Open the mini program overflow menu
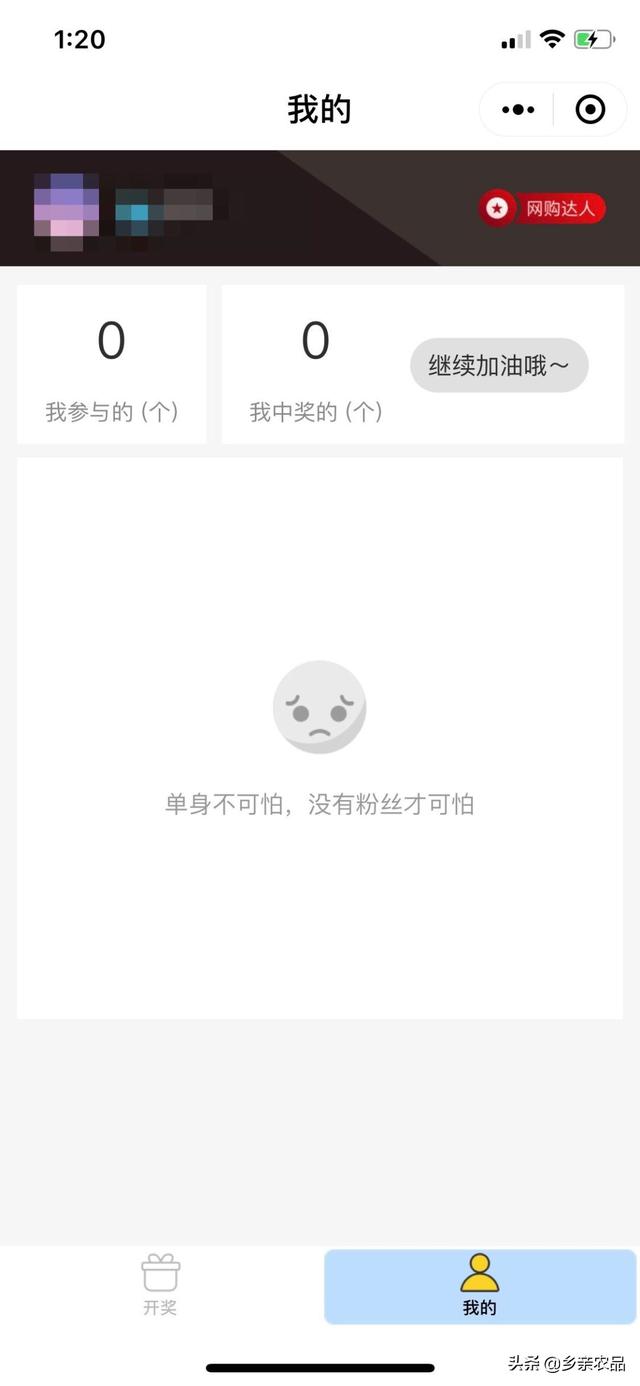 (518, 109)
